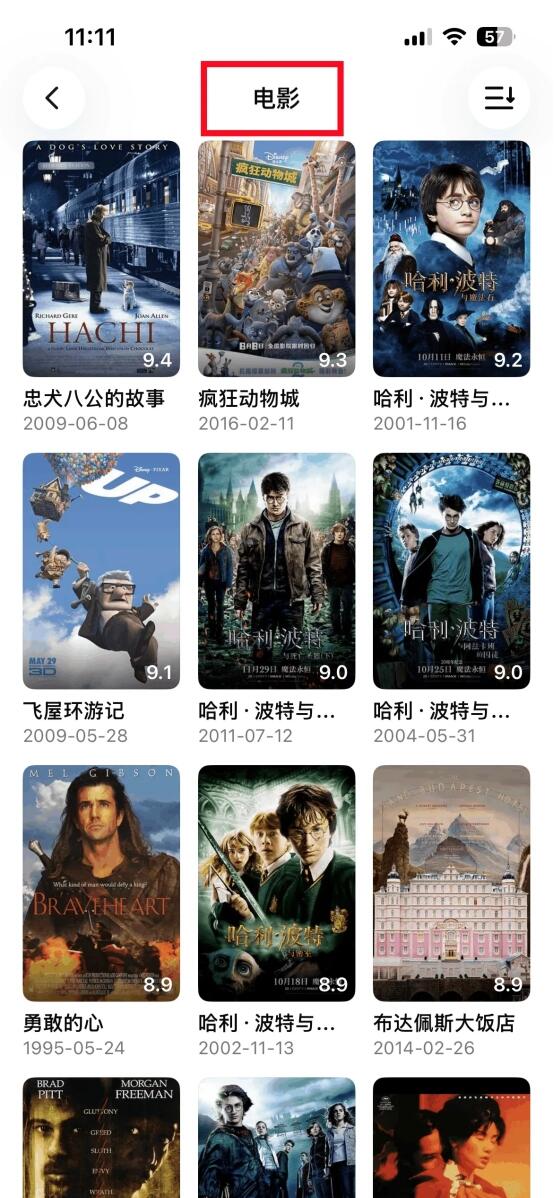Open the Brad Pitt Morgan Freeman poster
Viewport: 554px width, 1198px height.
click(x=101, y=1138)
